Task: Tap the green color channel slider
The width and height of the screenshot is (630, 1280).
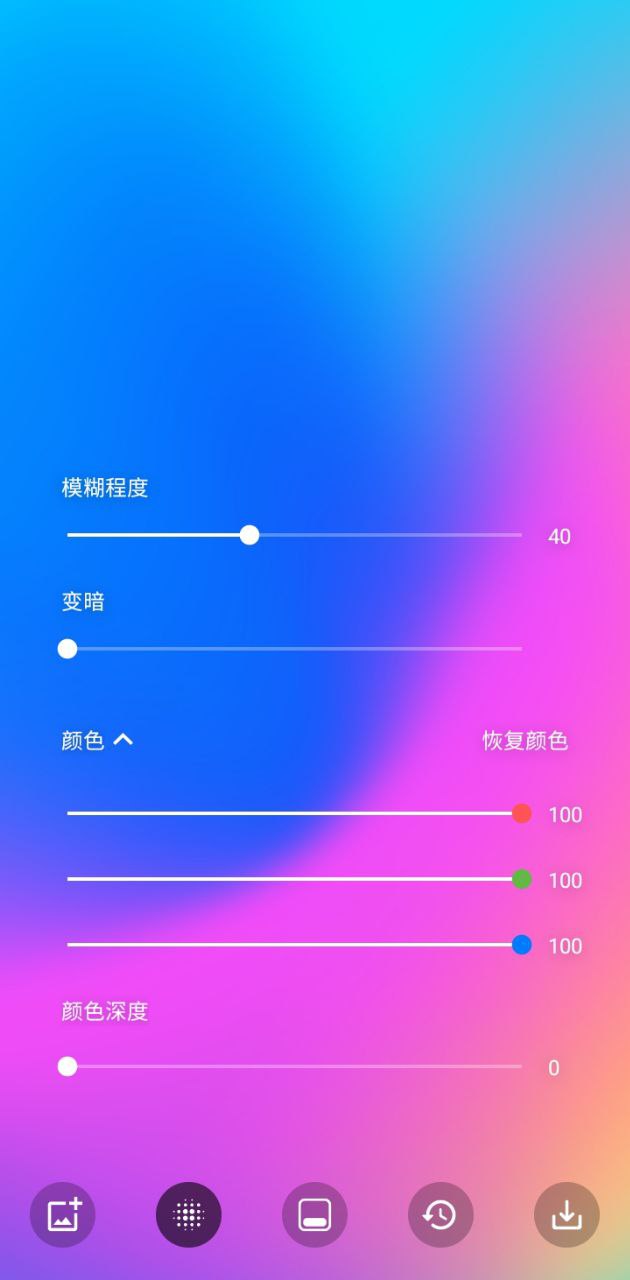Action: click(x=294, y=879)
